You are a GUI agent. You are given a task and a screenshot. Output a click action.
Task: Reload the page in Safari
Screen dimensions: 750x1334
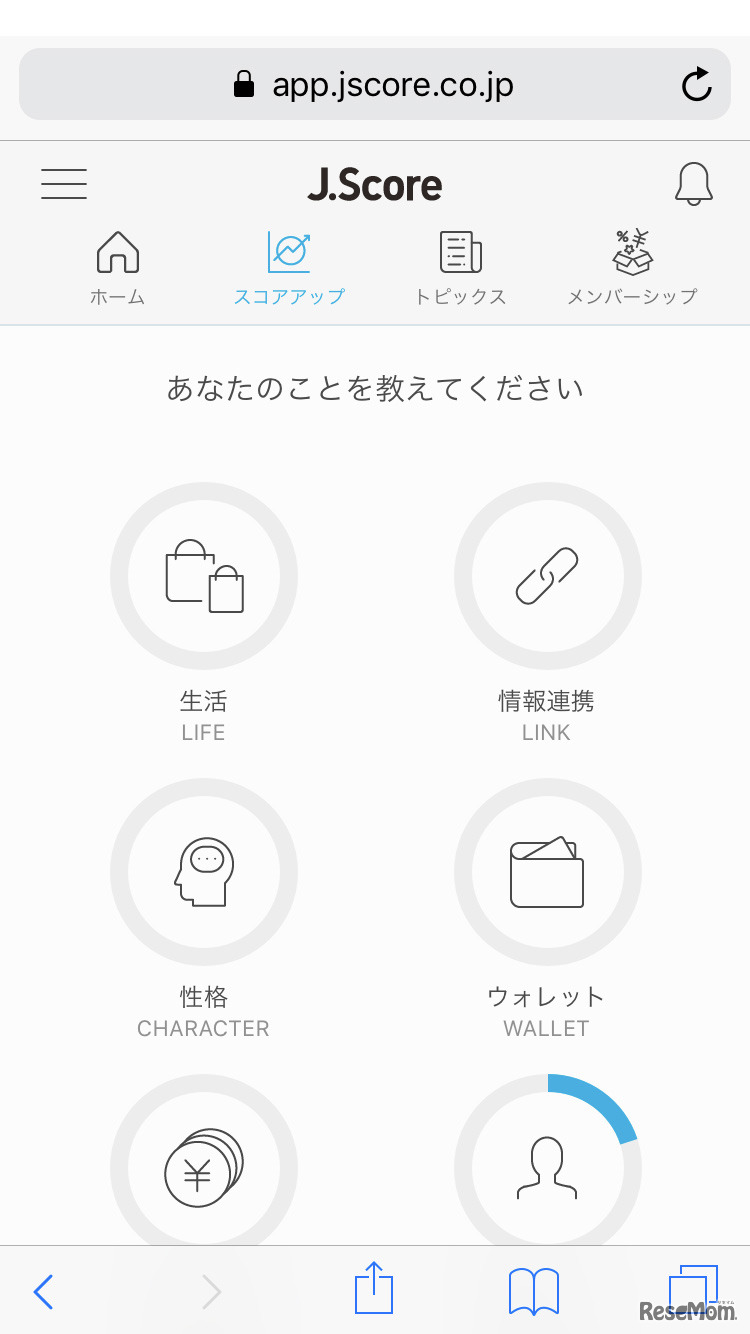click(696, 85)
